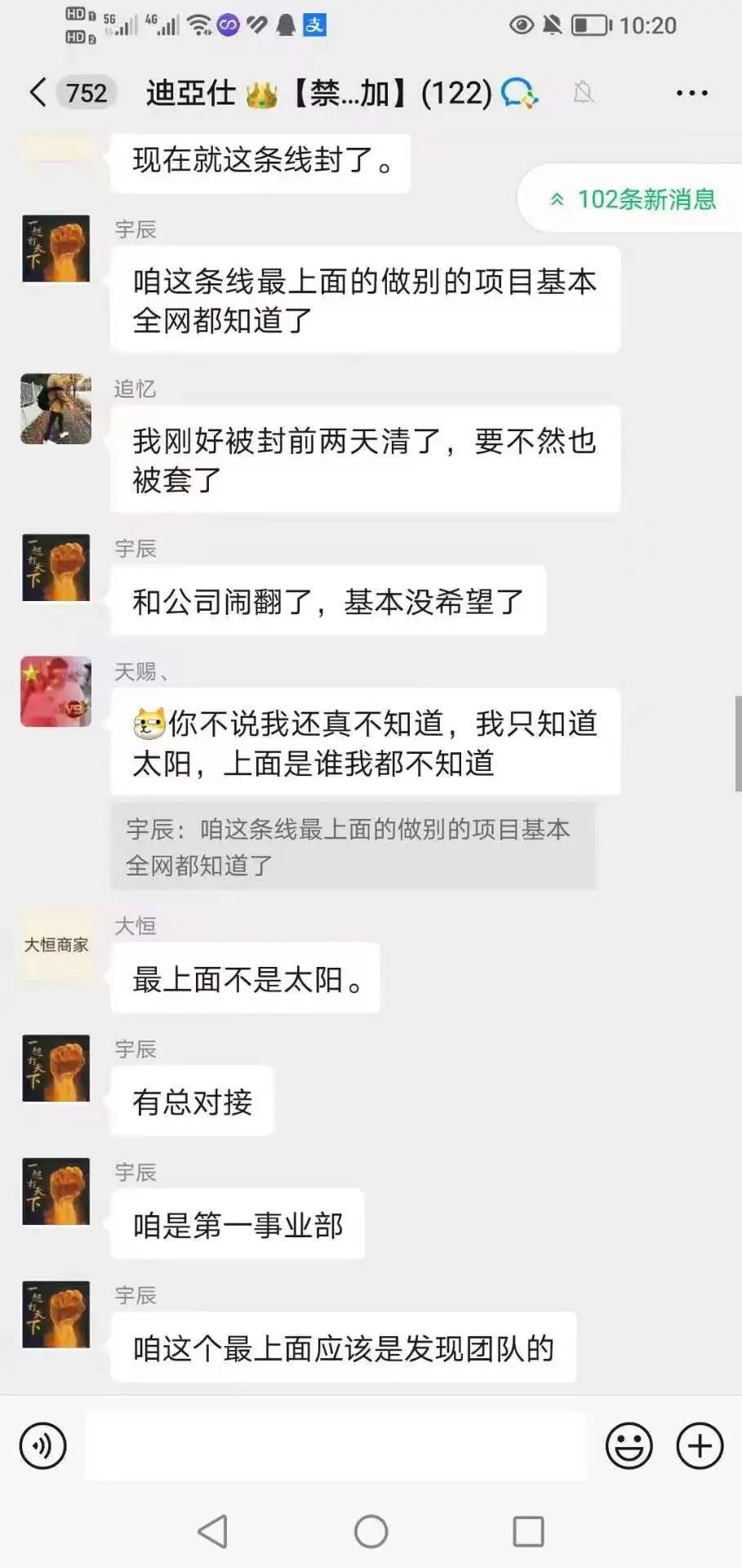Go back to the chat list

pyautogui.click(x=38, y=92)
